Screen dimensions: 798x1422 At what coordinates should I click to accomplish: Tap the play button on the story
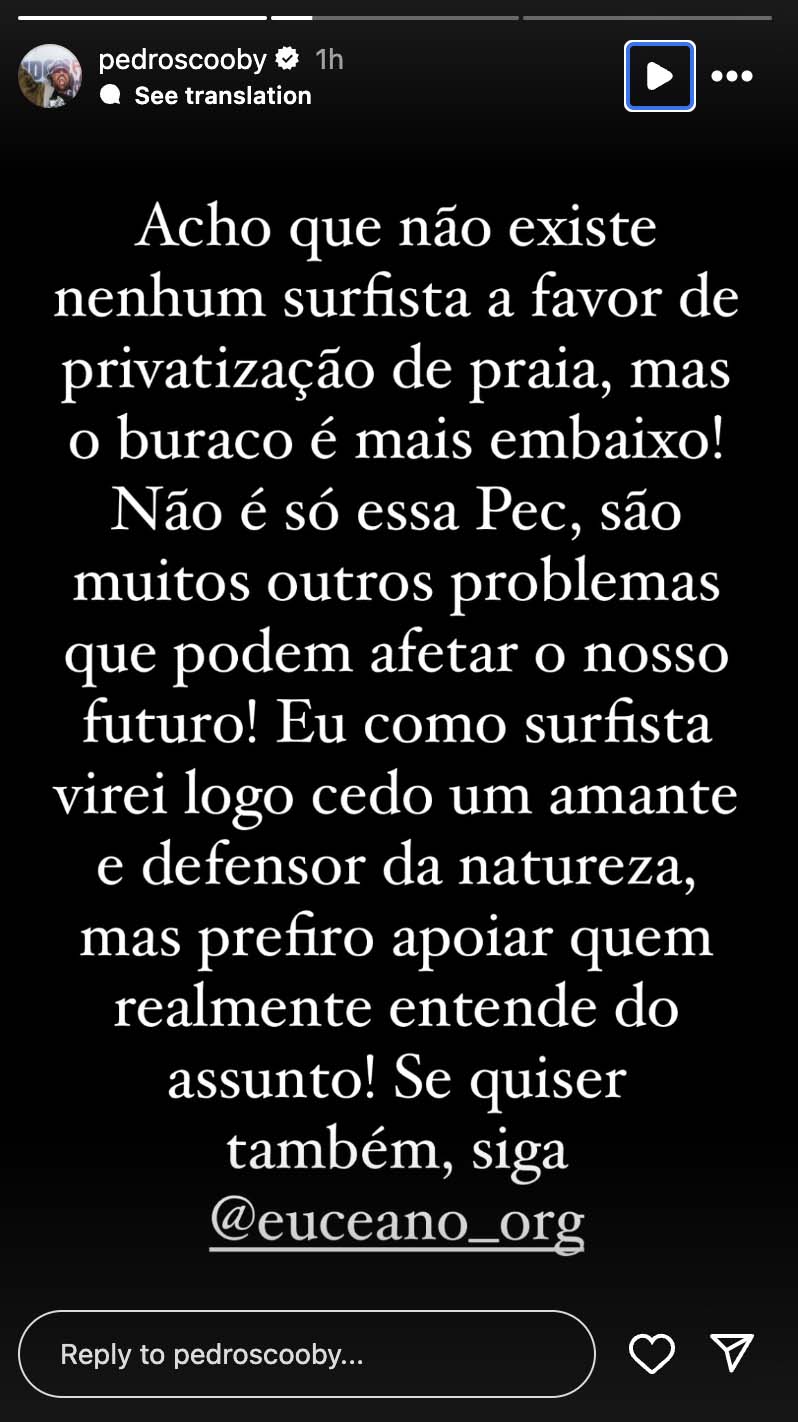click(x=659, y=76)
